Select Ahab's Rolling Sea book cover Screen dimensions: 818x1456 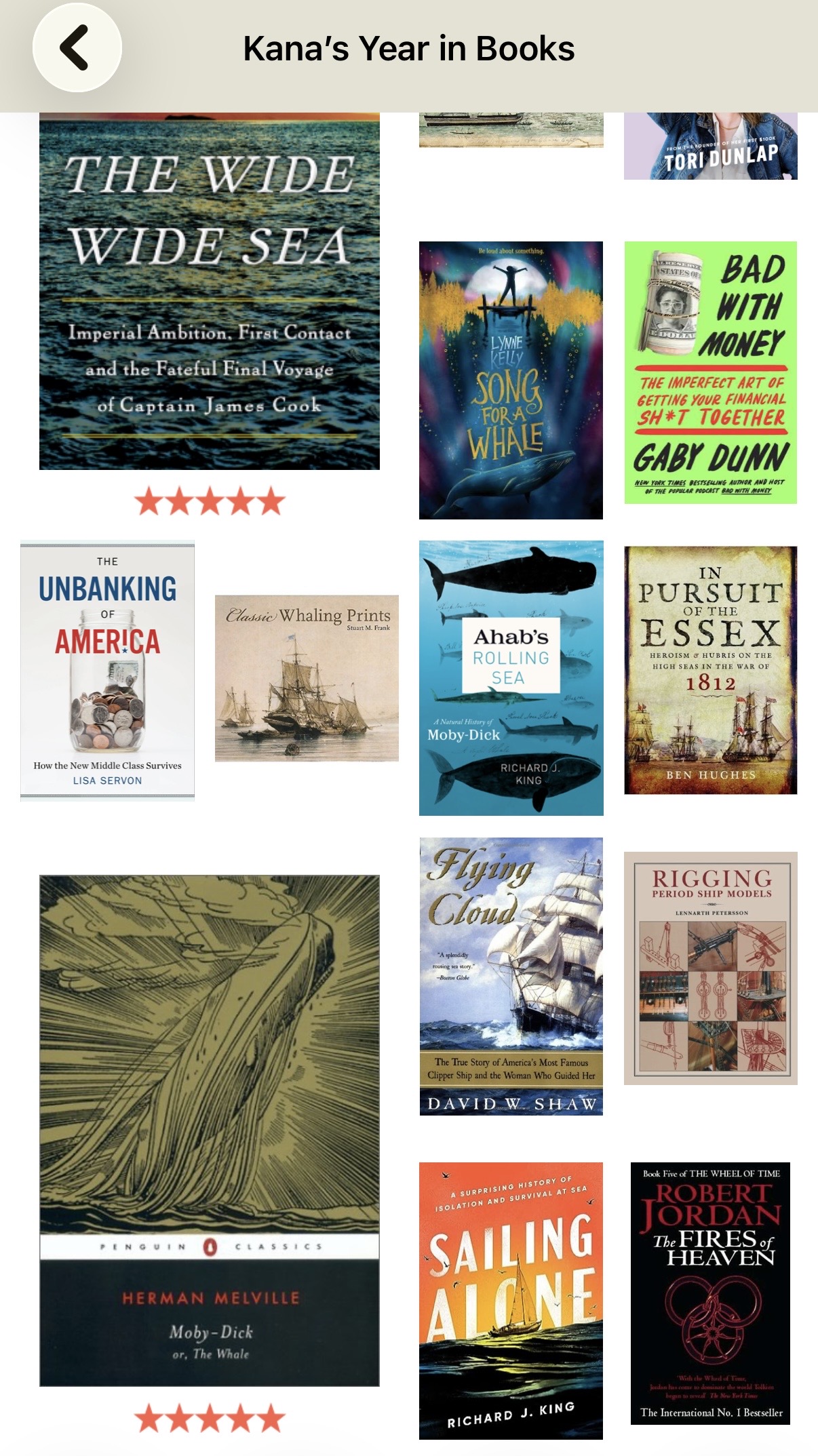tap(511, 677)
